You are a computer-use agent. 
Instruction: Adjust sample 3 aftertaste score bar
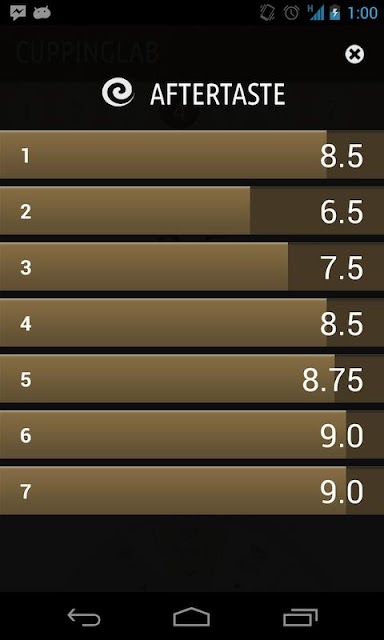click(x=192, y=267)
